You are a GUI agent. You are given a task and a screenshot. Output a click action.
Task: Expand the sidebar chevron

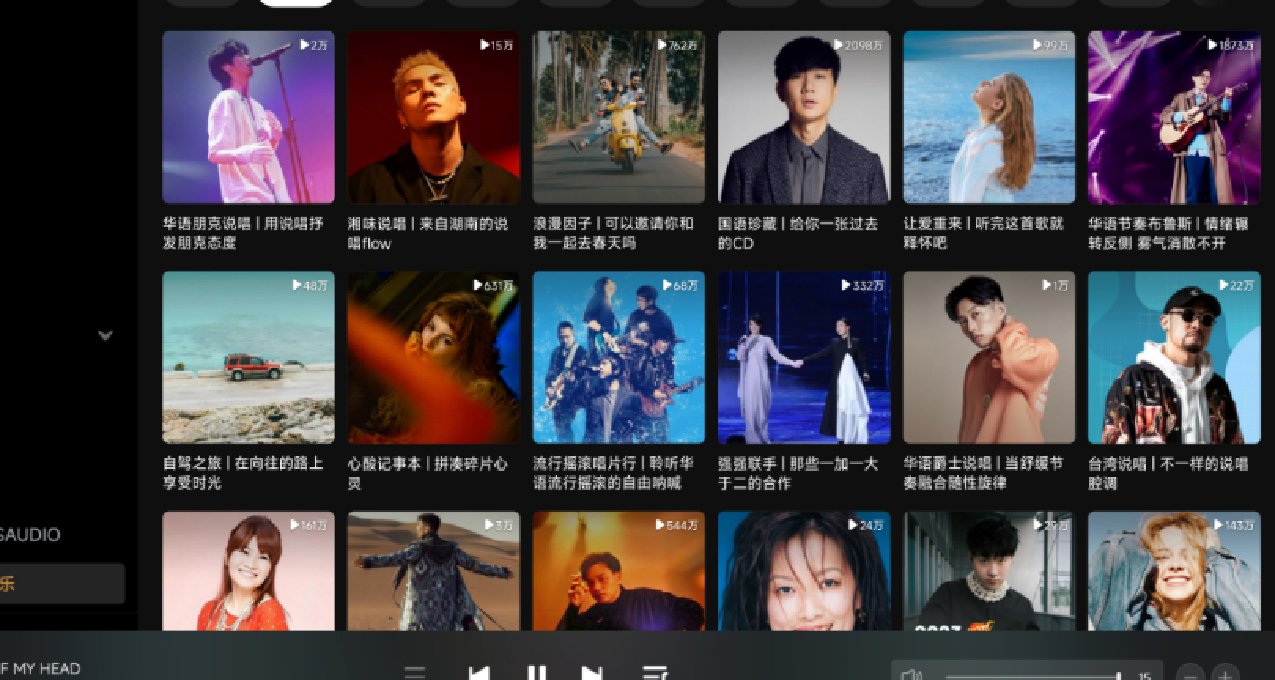[105, 336]
